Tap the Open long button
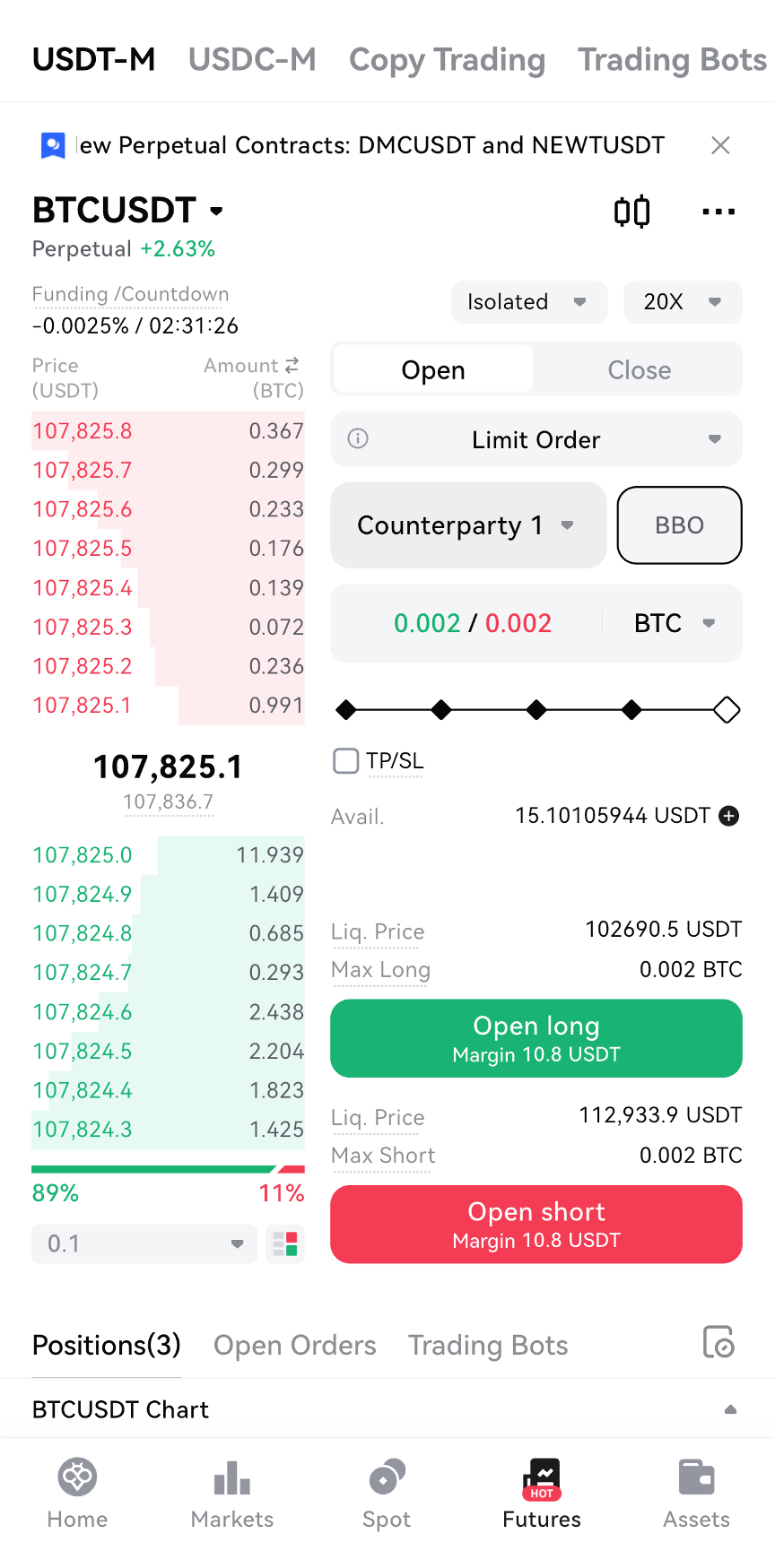775x1568 pixels. (x=536, y=1038)
